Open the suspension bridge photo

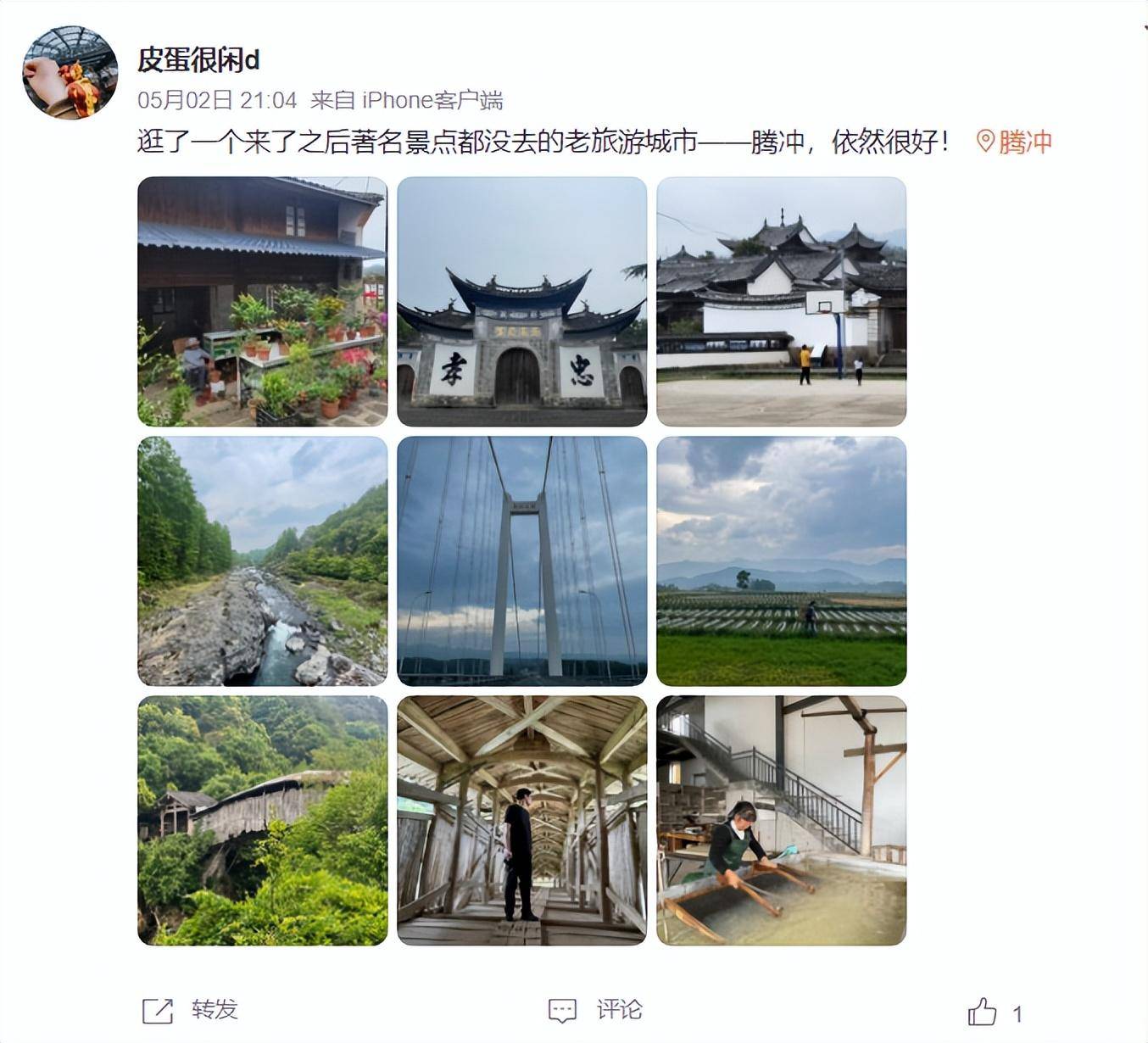tap(521, 561)
